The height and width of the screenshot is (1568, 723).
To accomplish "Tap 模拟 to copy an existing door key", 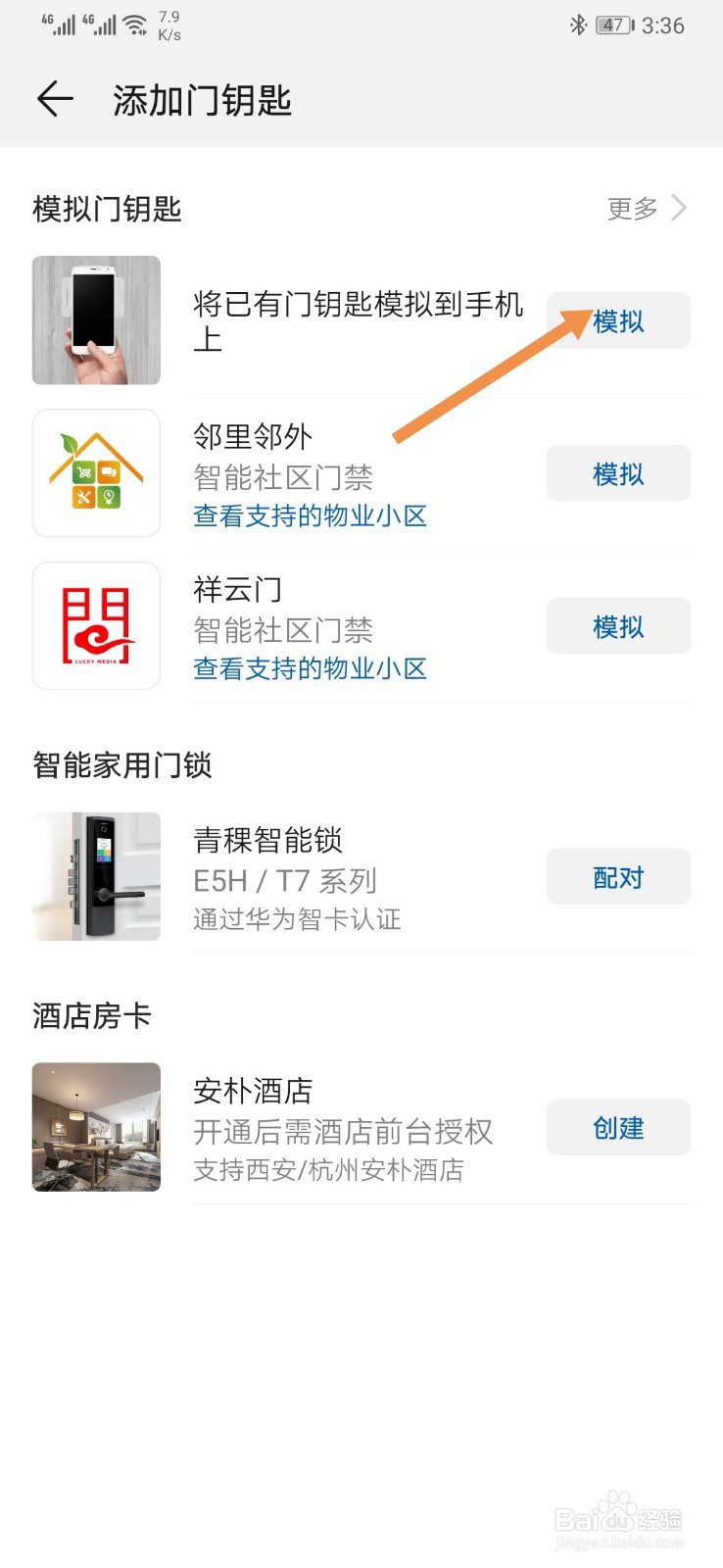I will (617, 319).
